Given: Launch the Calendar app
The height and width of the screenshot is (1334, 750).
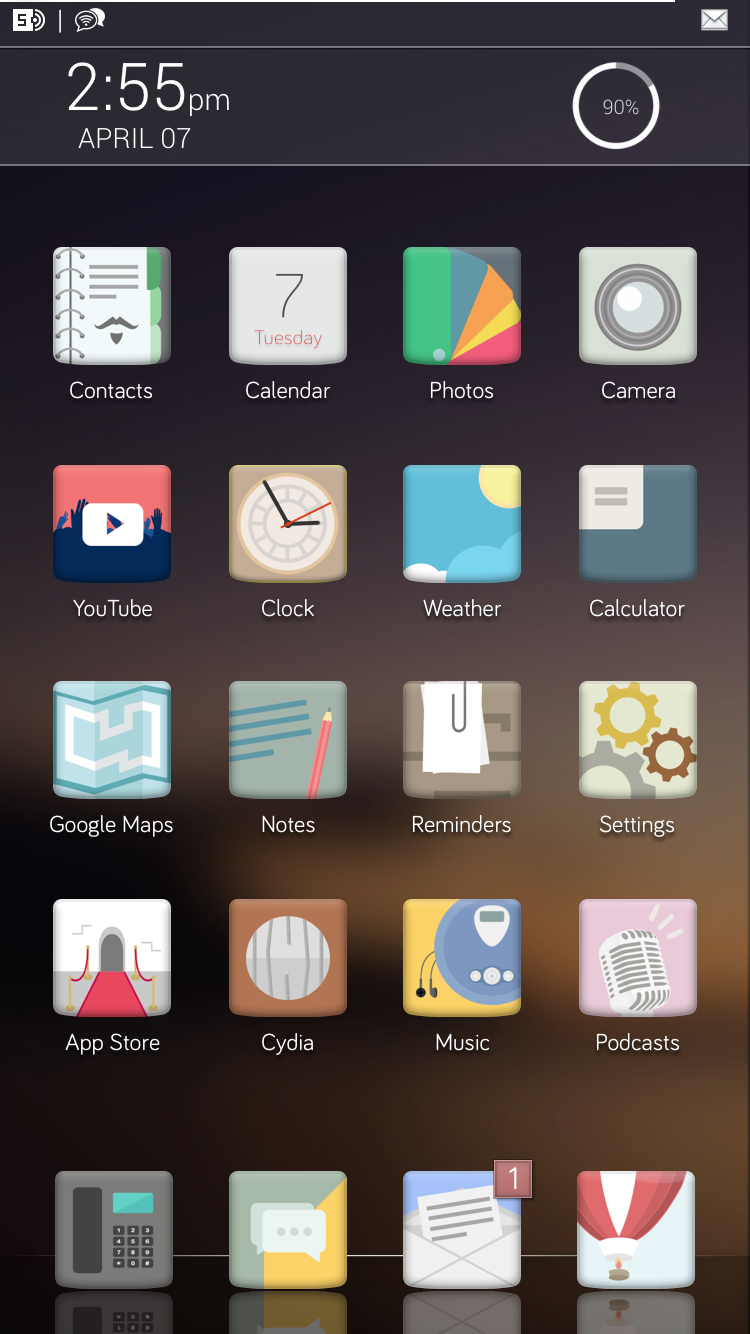Looking at the screenshot, I should [x=288, y=306].
